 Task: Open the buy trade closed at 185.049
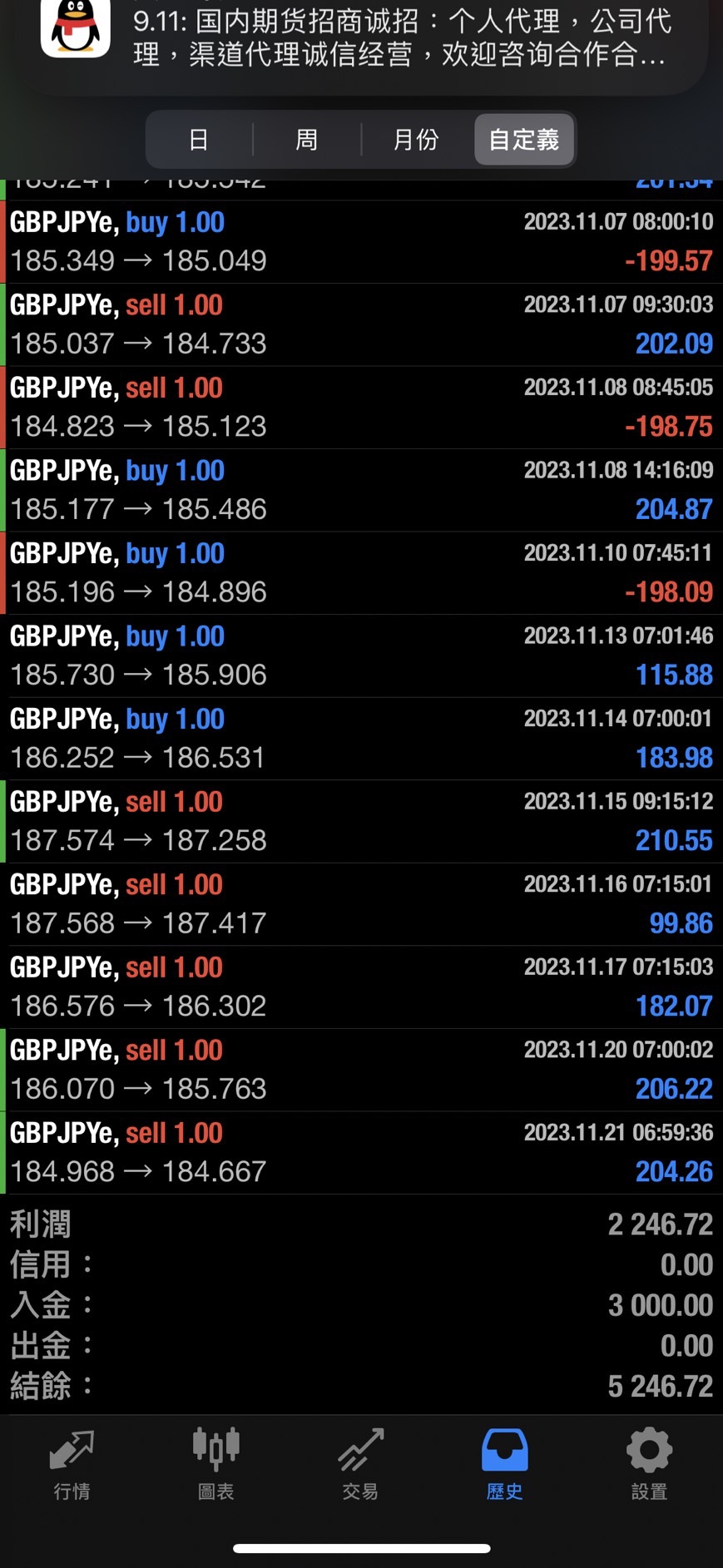click(x=361, y=242)
